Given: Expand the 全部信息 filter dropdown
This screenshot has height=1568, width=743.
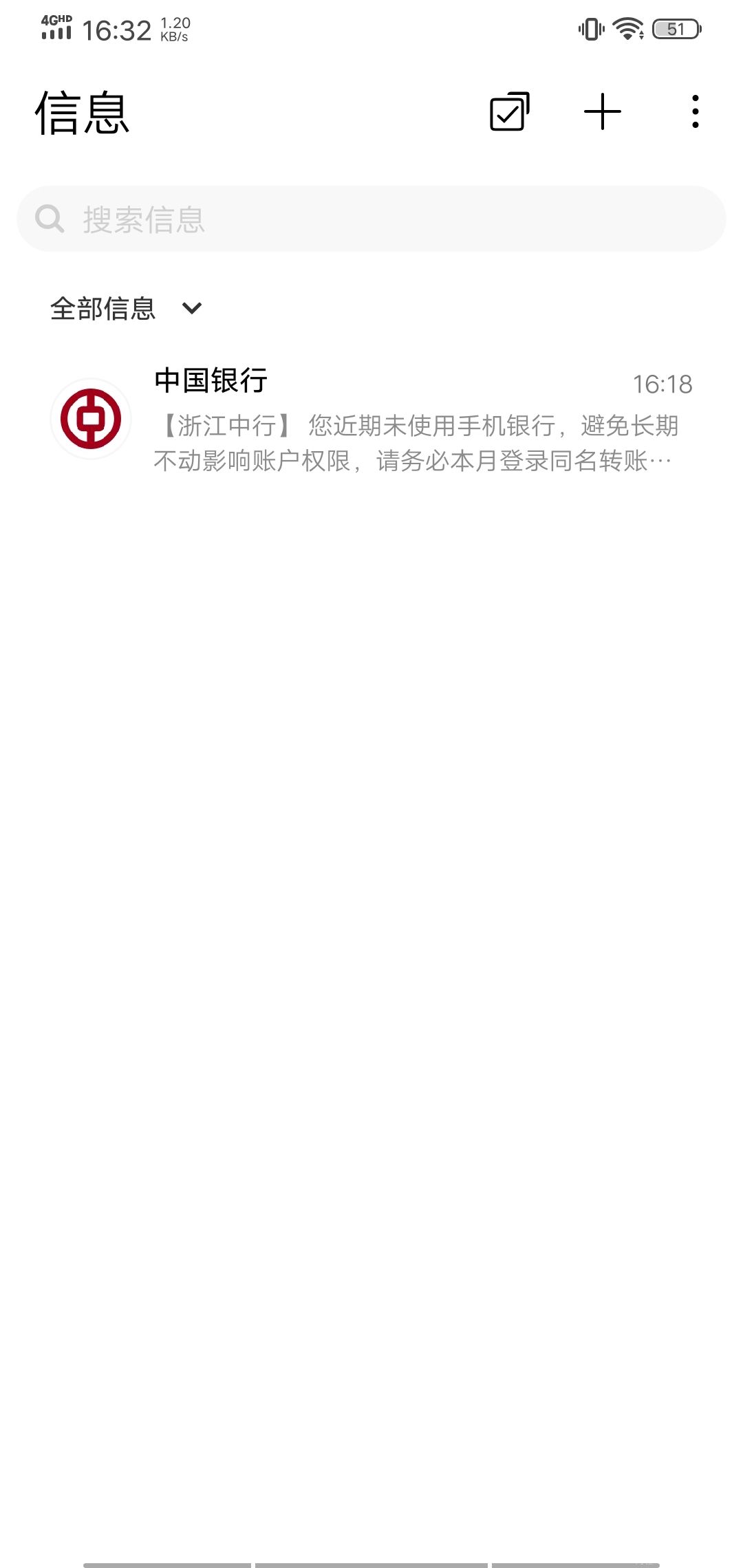Looking at the screenshot, I should click(x=126, y=308).
